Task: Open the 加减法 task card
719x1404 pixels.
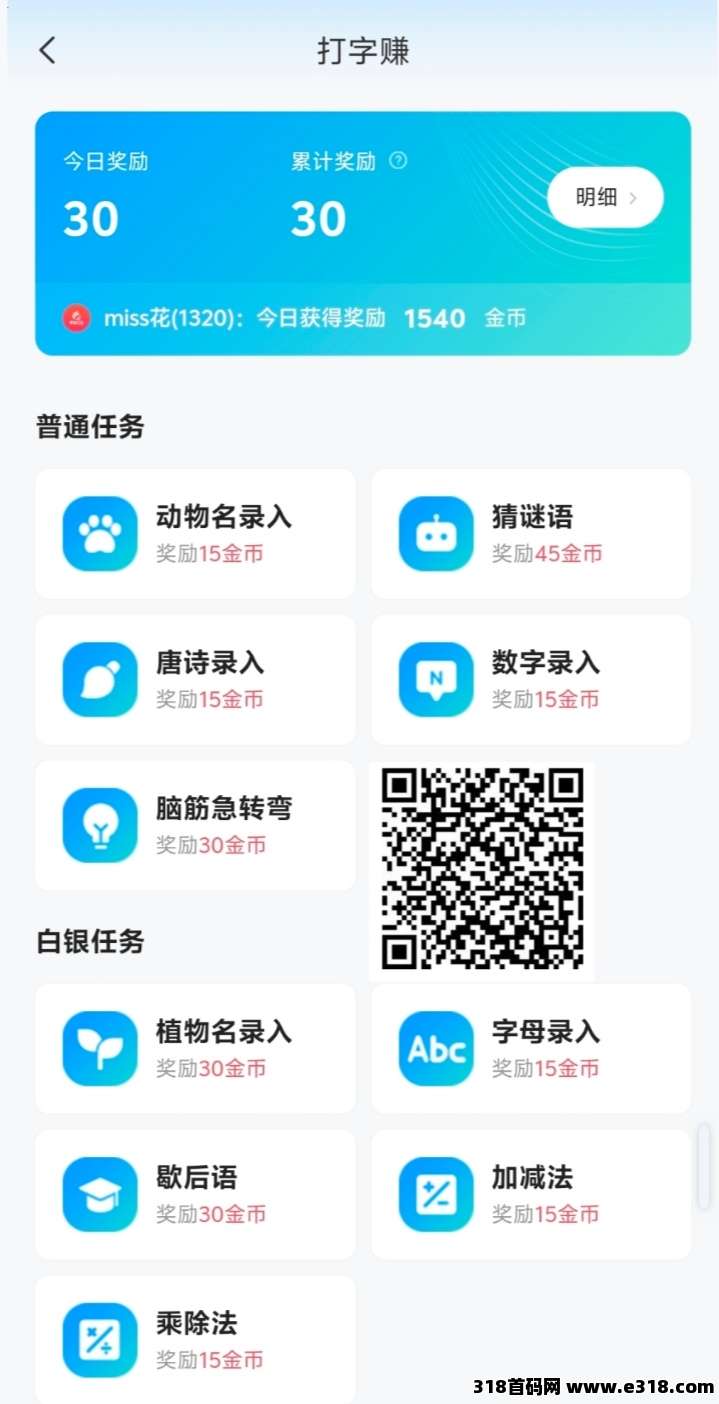Action: tap(531, 1195)
